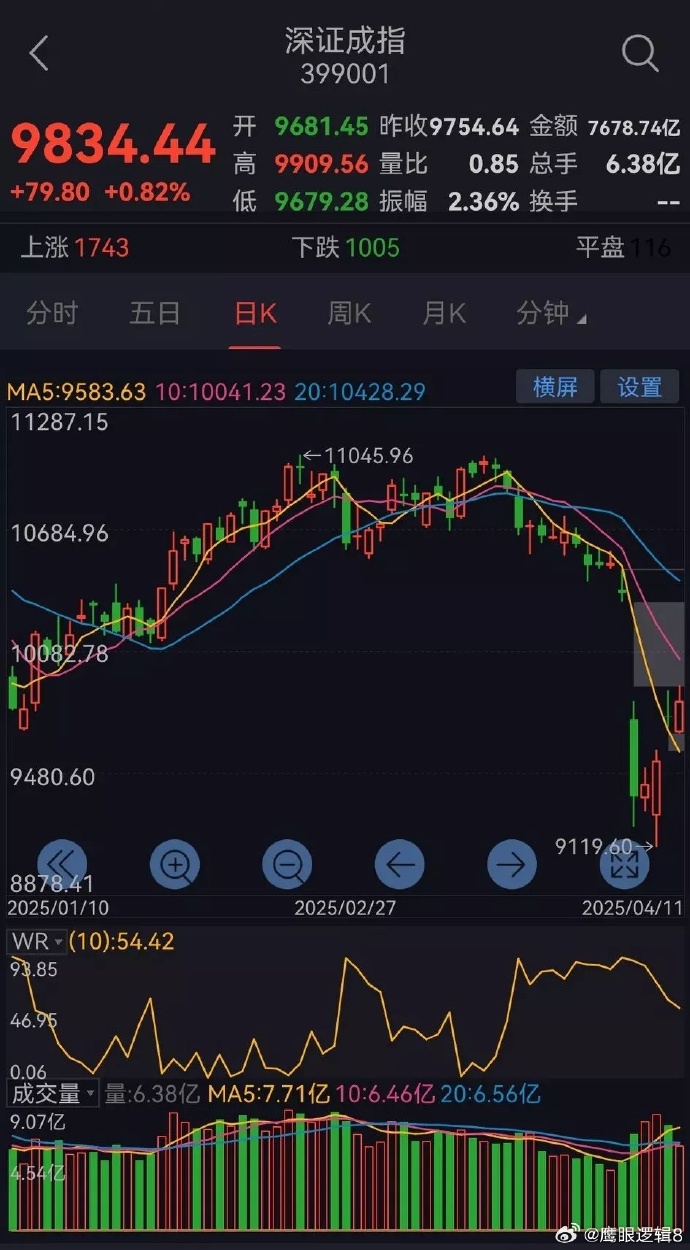The width and height of the screenshot is (690, 1250).
Task: Go back using the back arrow
Action: point(39,54)
